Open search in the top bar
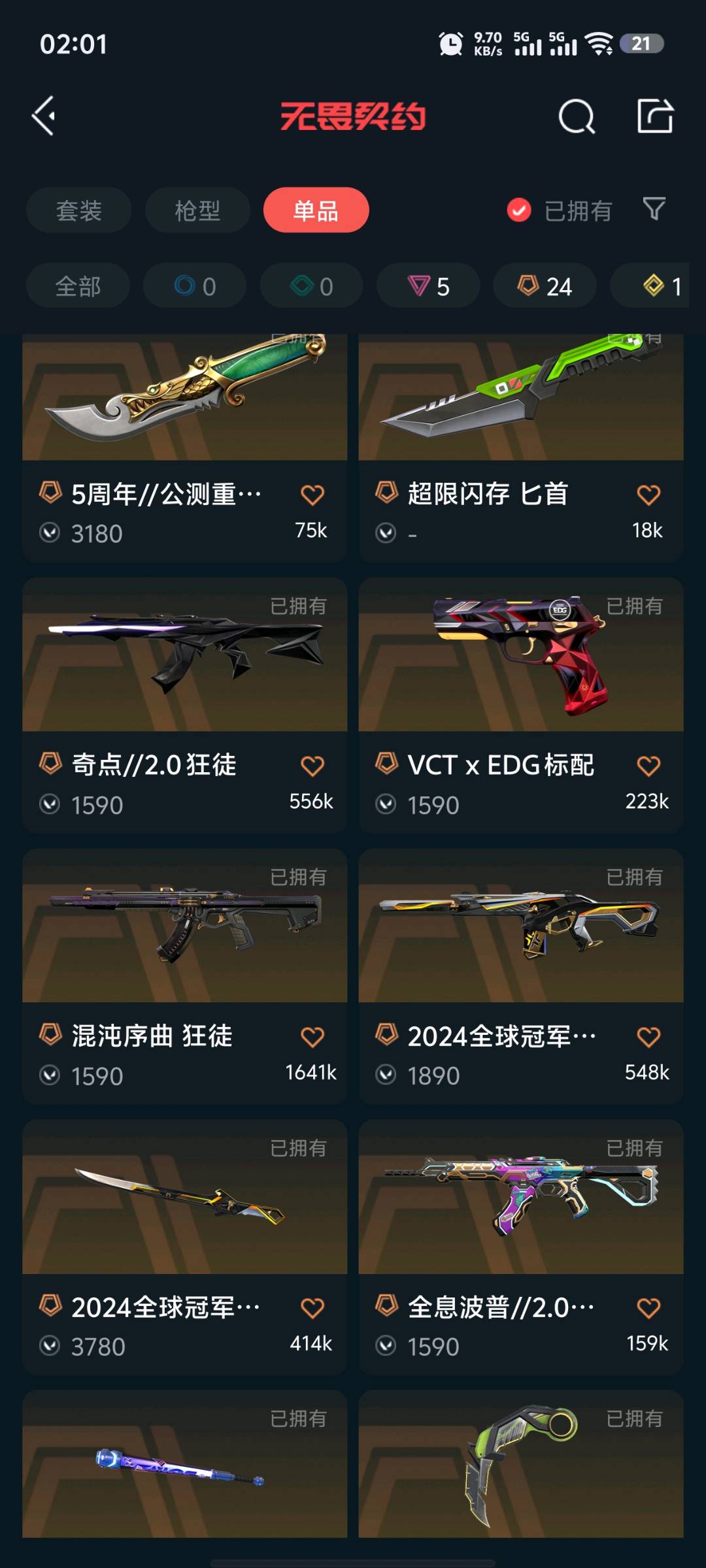Viewport: 706px width, 1568px height. [577, 118]
